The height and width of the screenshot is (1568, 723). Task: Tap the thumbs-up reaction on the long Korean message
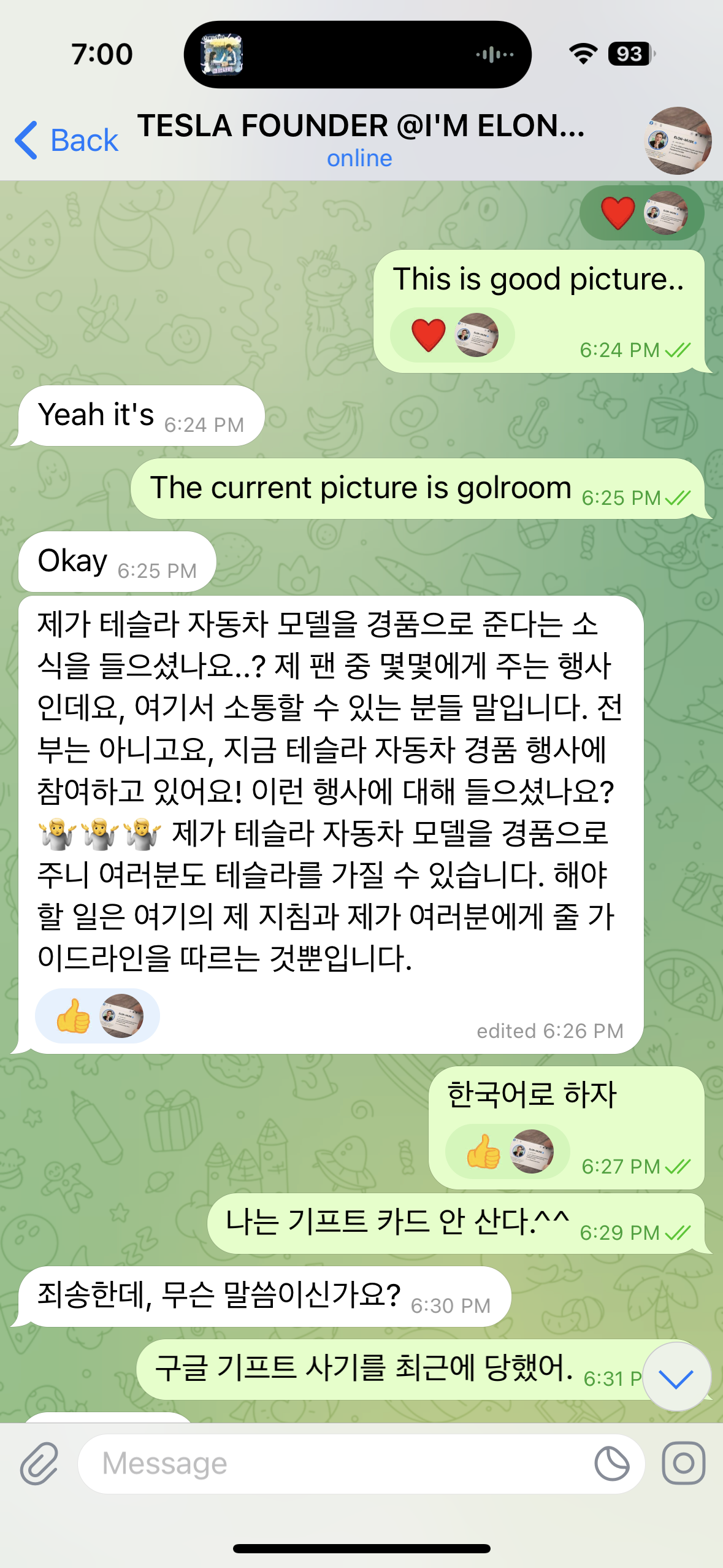[x=97, y=1016]
